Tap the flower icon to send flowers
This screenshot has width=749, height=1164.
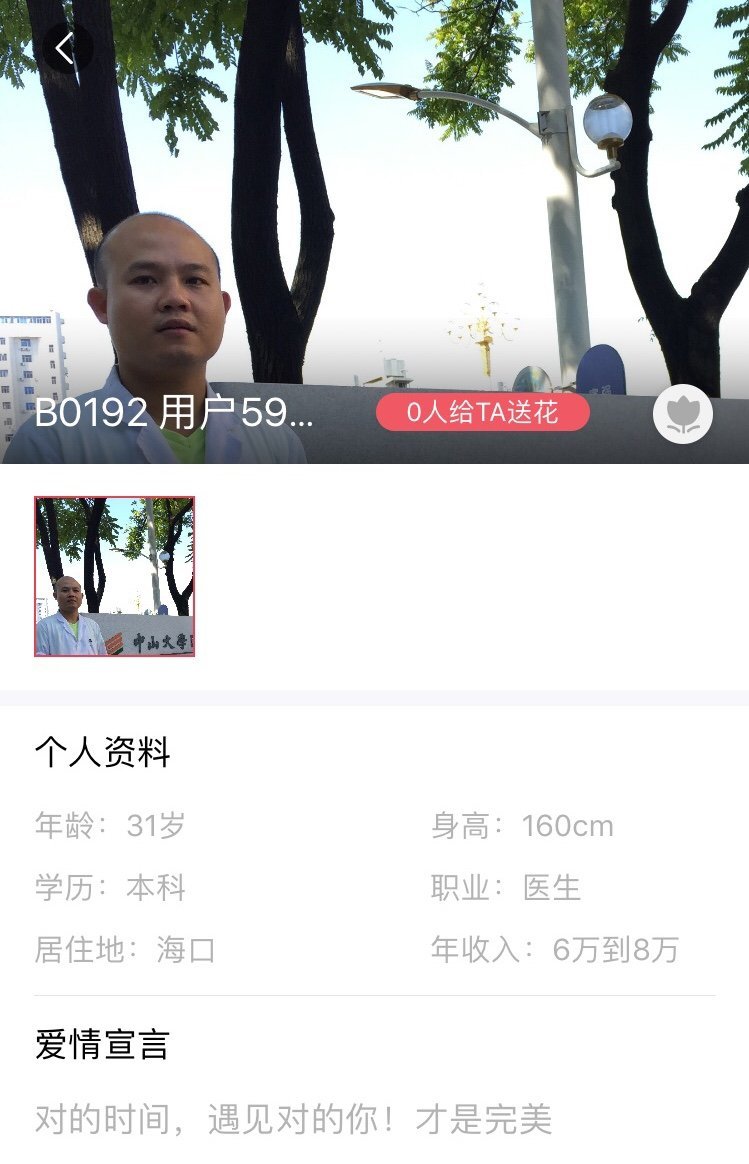[x=683, y=414]
